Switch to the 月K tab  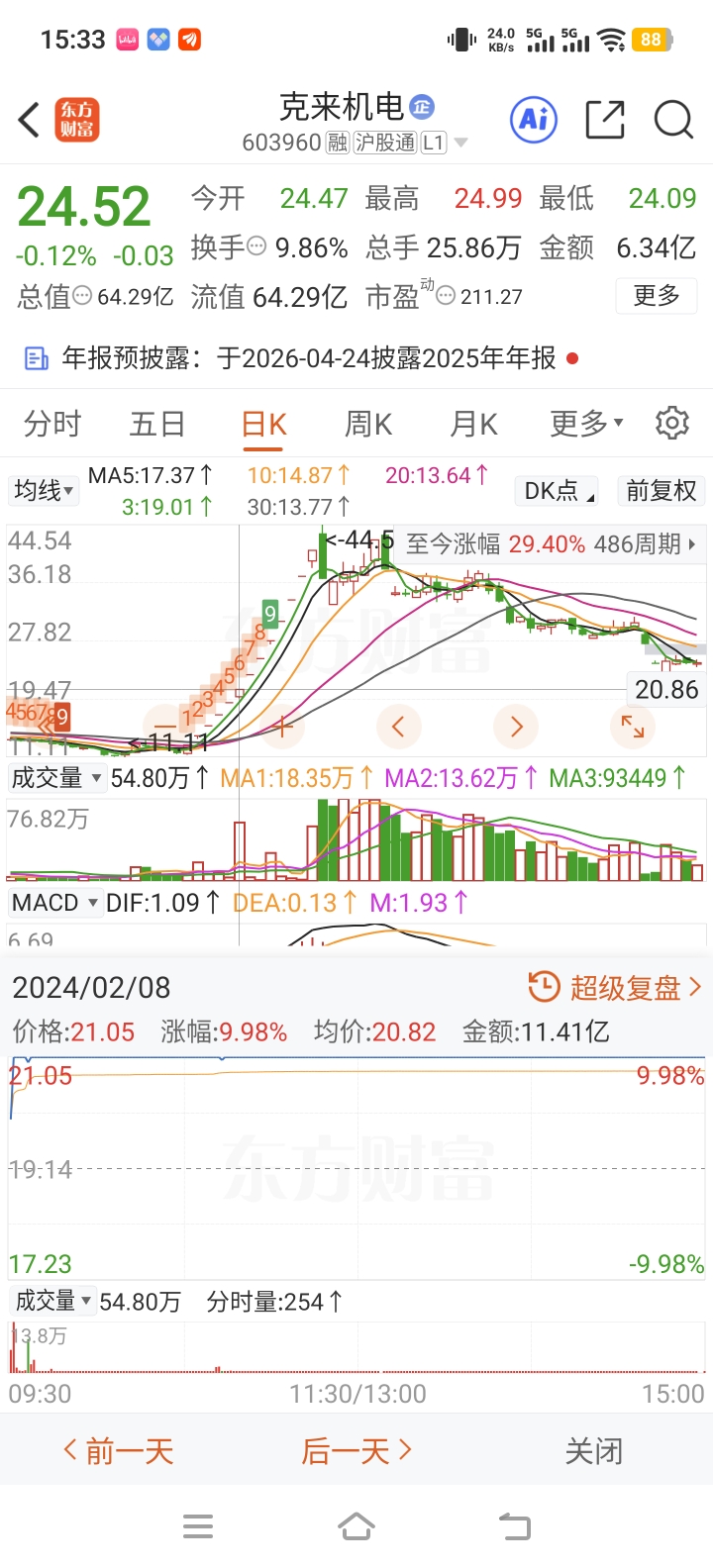coord(473,425)
